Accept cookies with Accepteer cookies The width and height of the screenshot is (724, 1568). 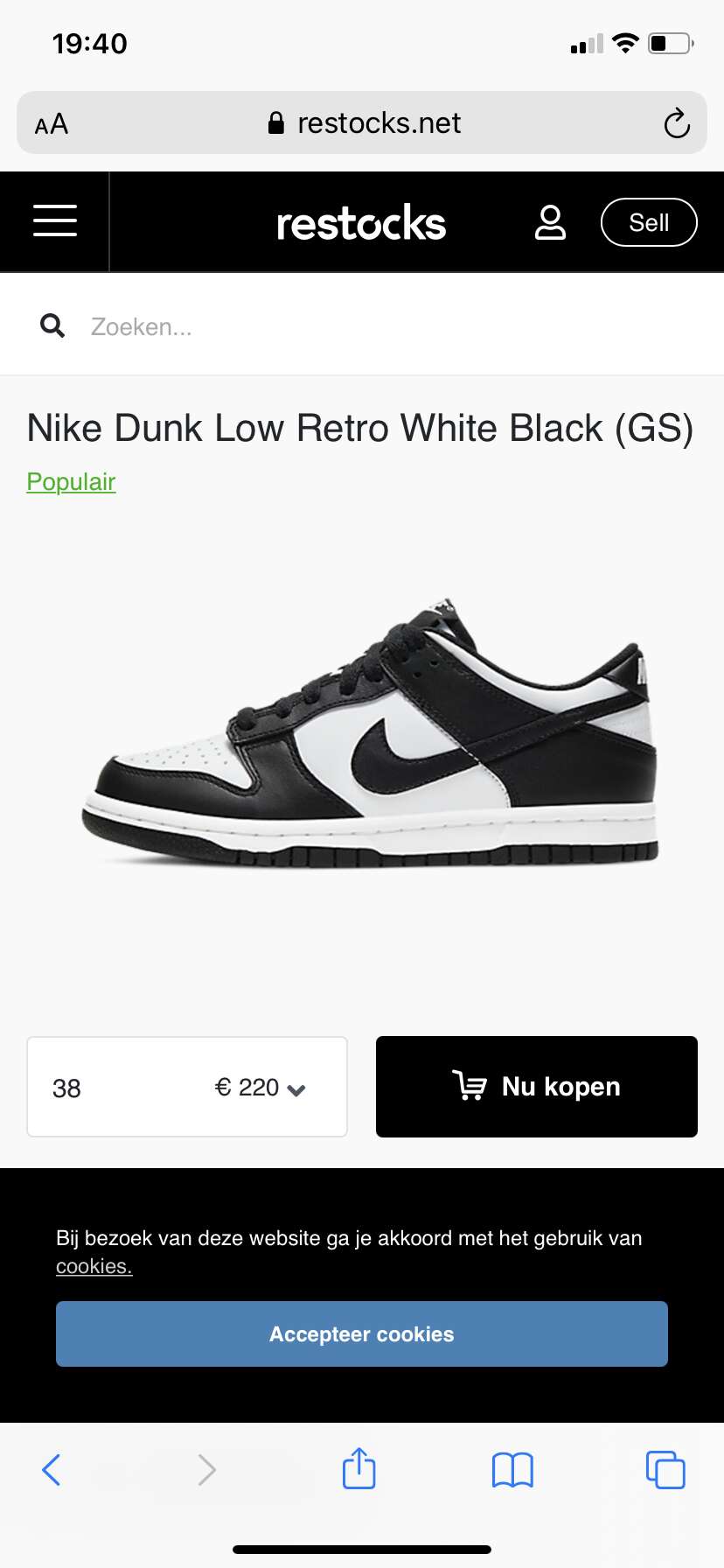point(362,1333)
